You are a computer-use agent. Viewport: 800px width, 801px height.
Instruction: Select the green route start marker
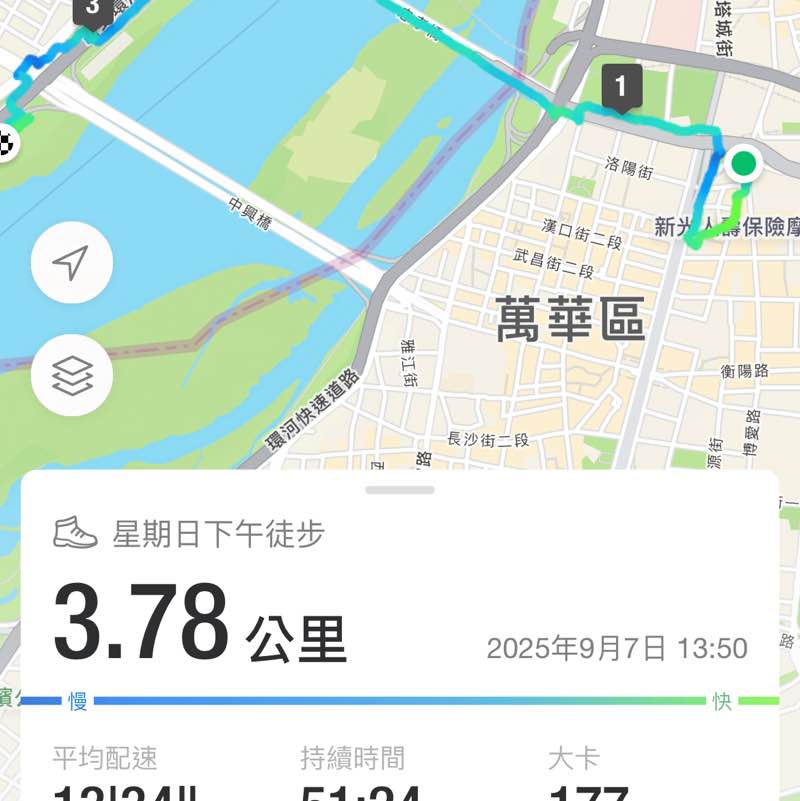pos(744,162)
